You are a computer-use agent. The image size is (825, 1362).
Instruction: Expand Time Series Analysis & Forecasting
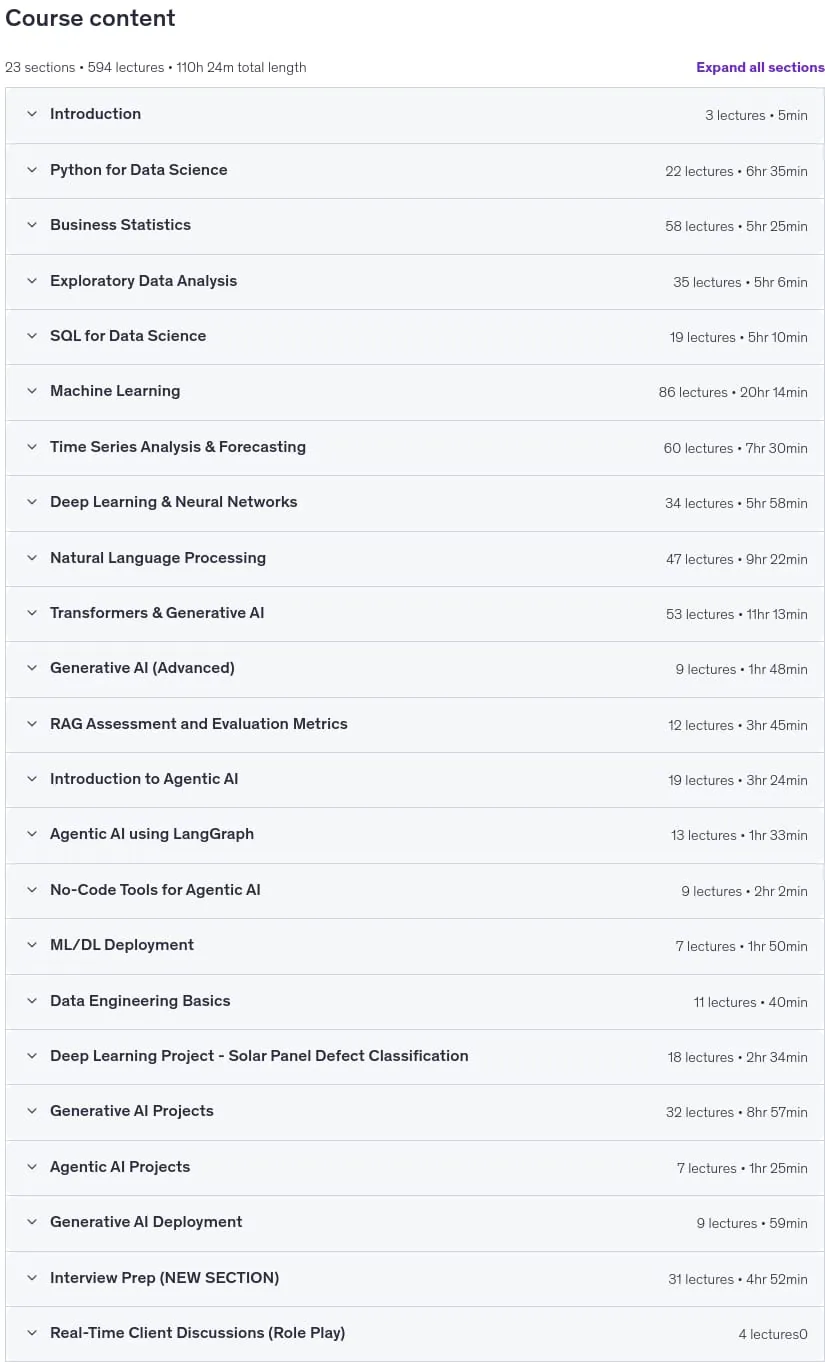415,448
